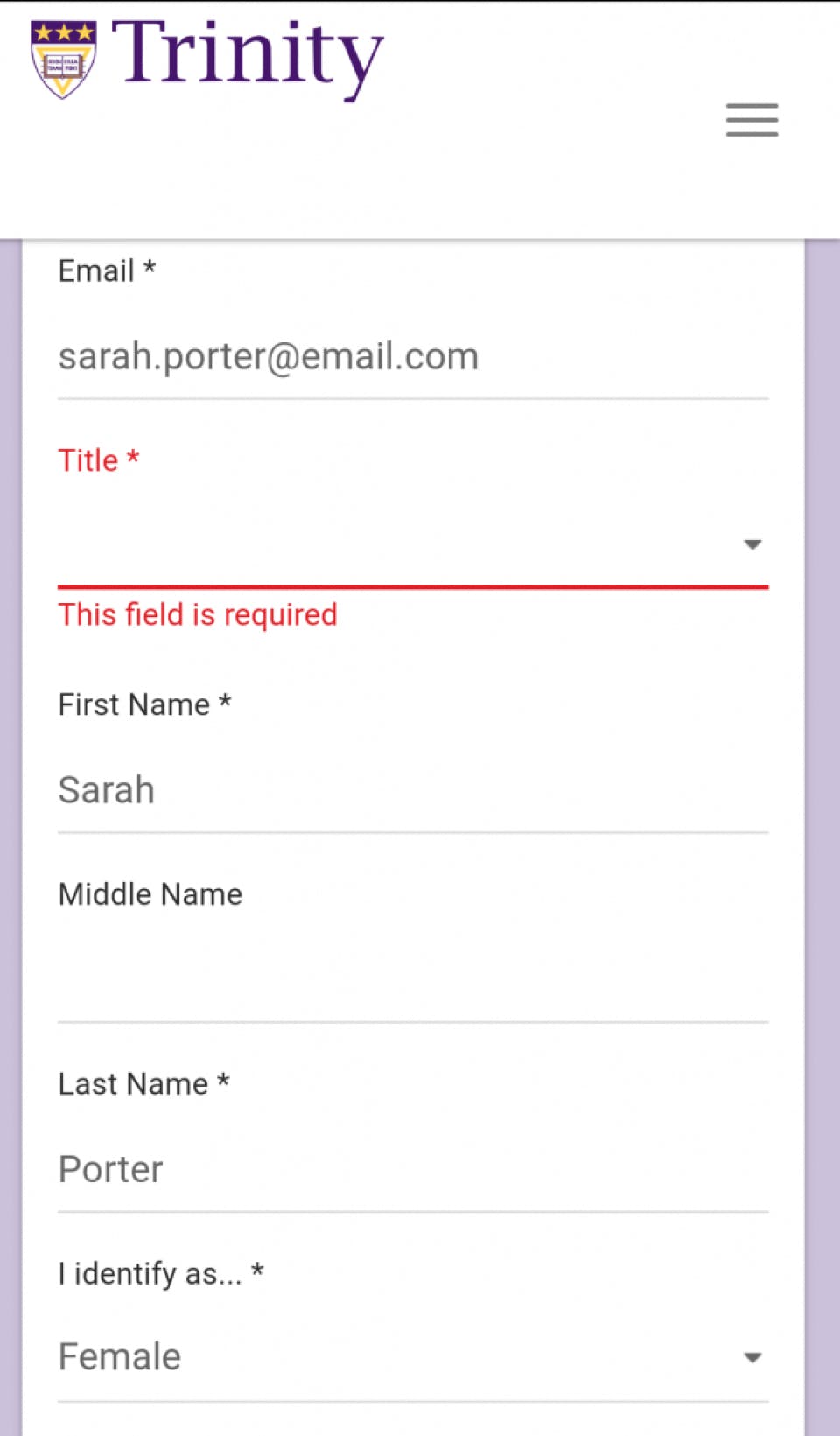Open the hamburger navigation menu
Viewport: 840px width, 1436px height.
[752, 120]
